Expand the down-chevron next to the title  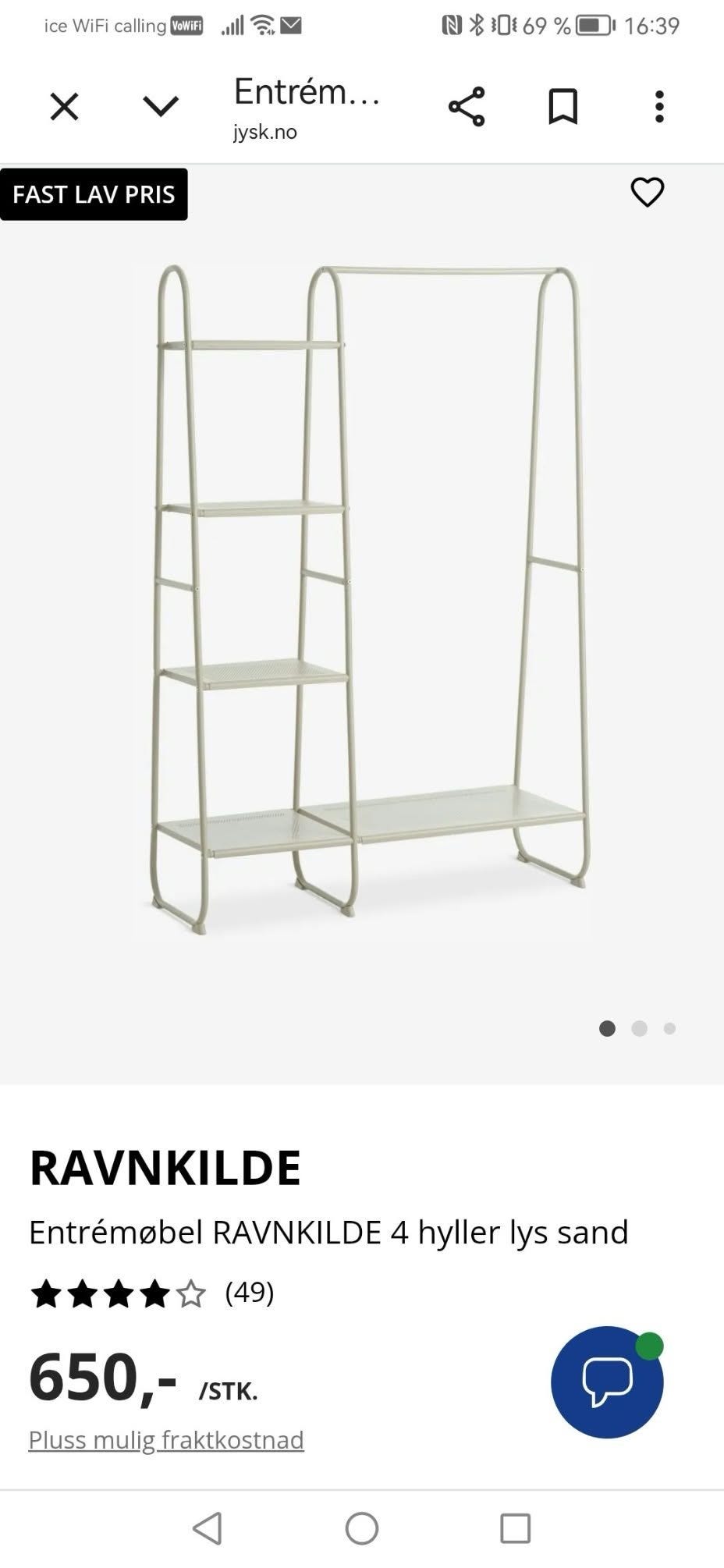pyautogui.click(x=161, y=106)
